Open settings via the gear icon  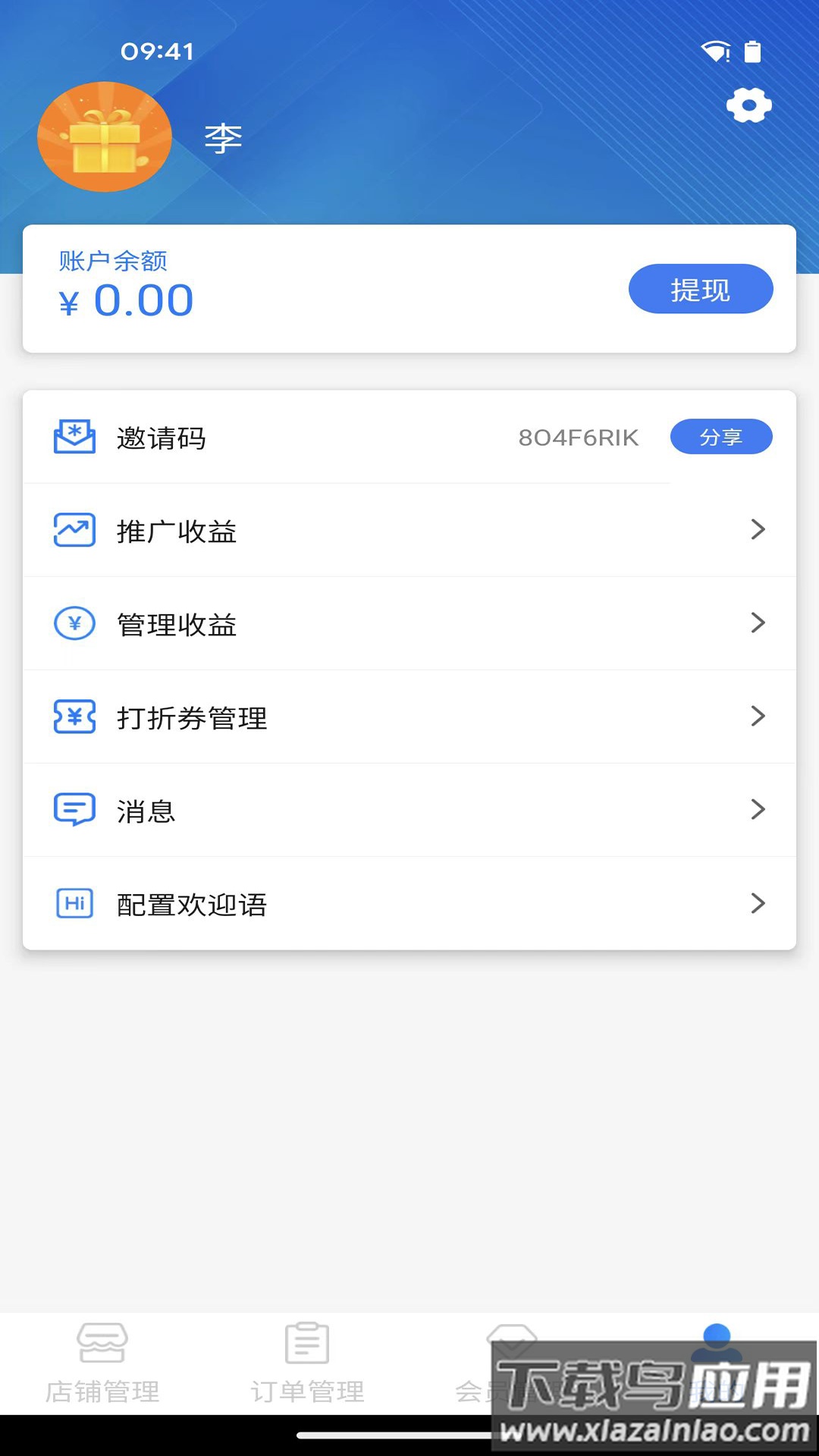tap(749, 106)
